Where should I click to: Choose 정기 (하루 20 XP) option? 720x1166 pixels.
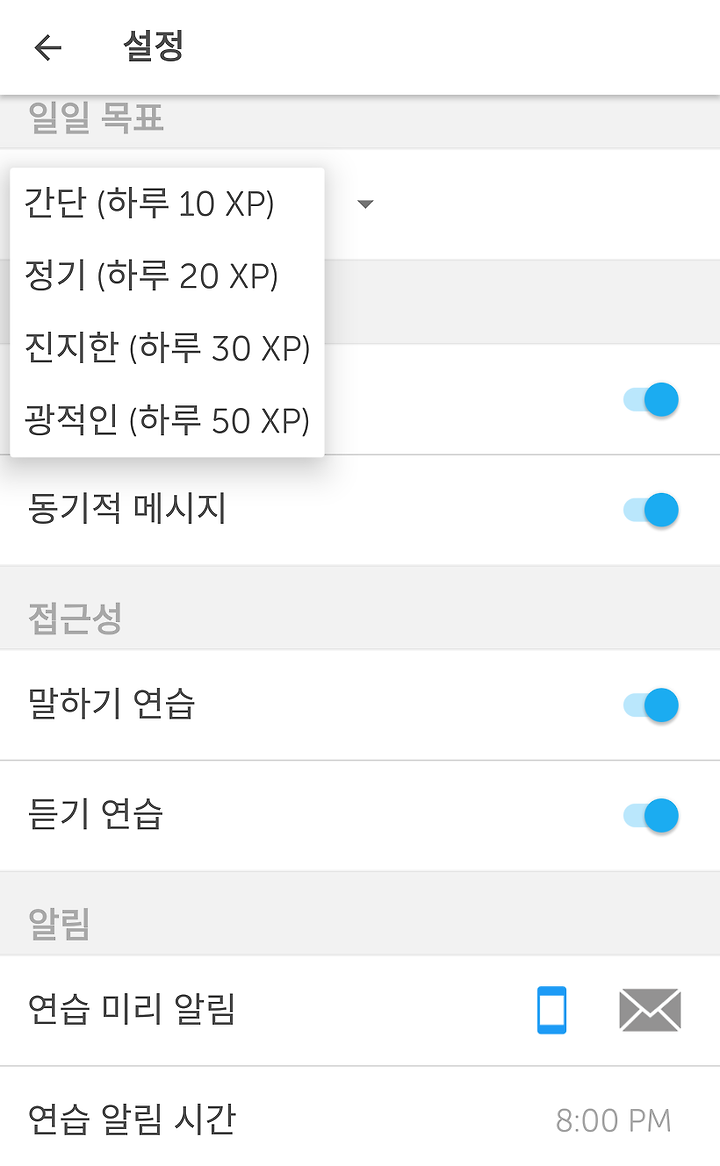click(x=167, y=276)
